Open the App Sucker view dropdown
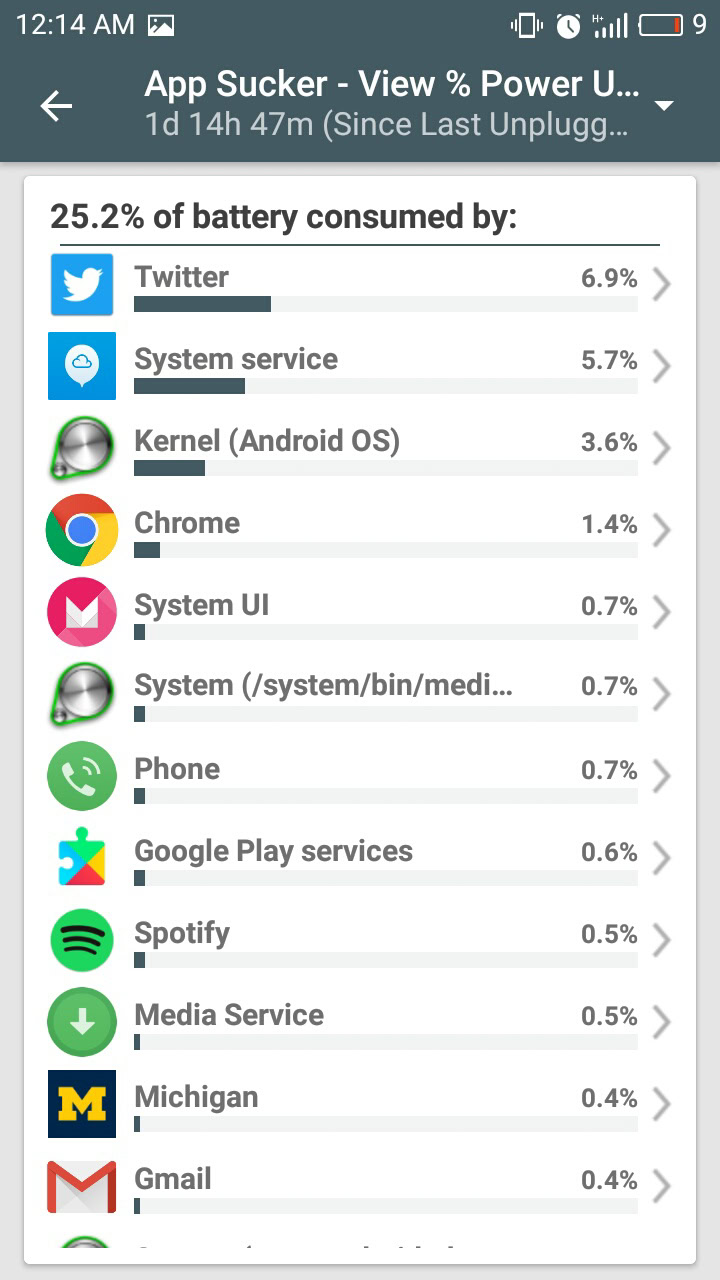Image resolution: width=720 pixels, height=1280 pixels. [664, 106]
